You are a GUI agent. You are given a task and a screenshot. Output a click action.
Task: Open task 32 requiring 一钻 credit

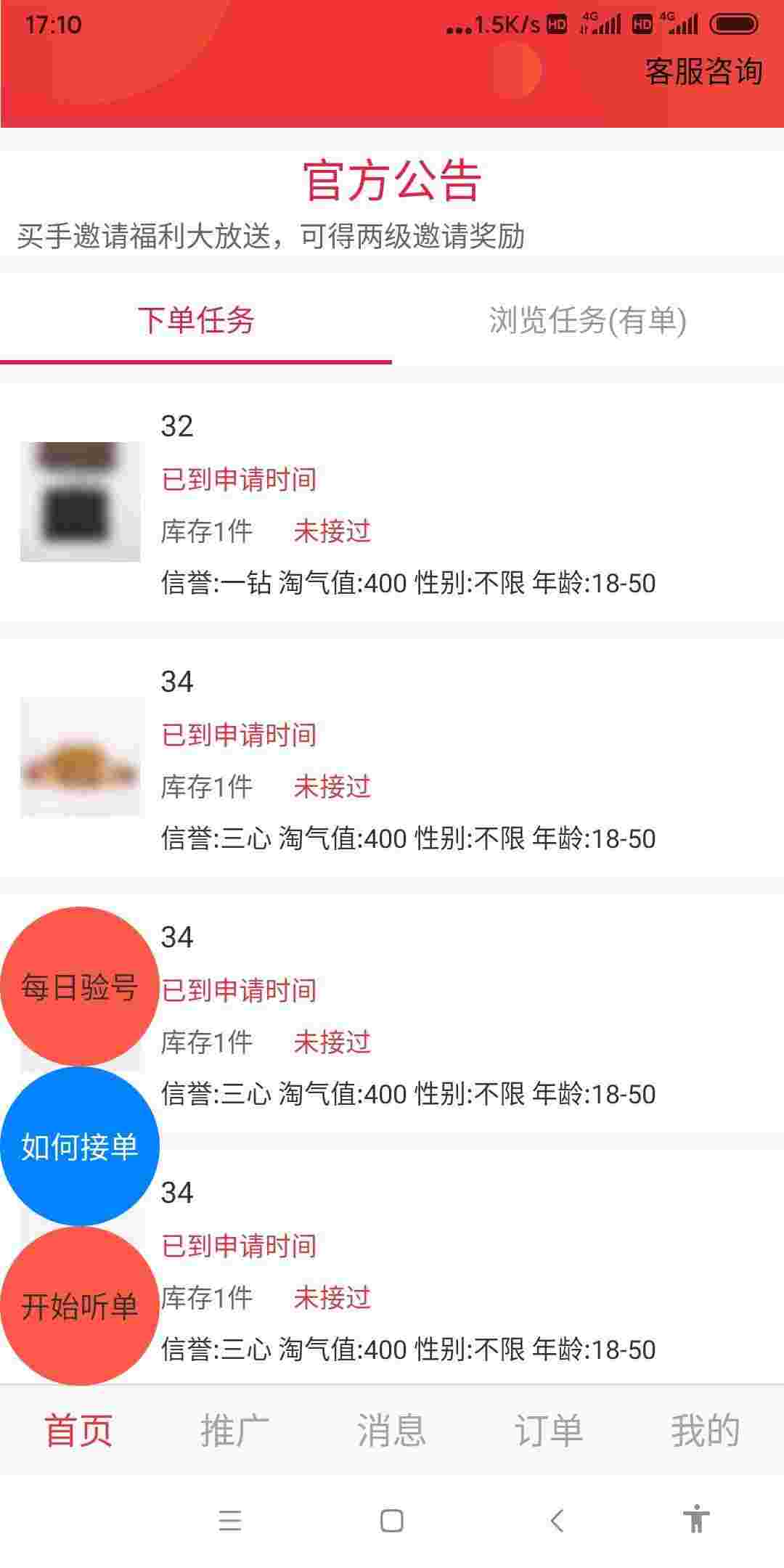point(407,502)
